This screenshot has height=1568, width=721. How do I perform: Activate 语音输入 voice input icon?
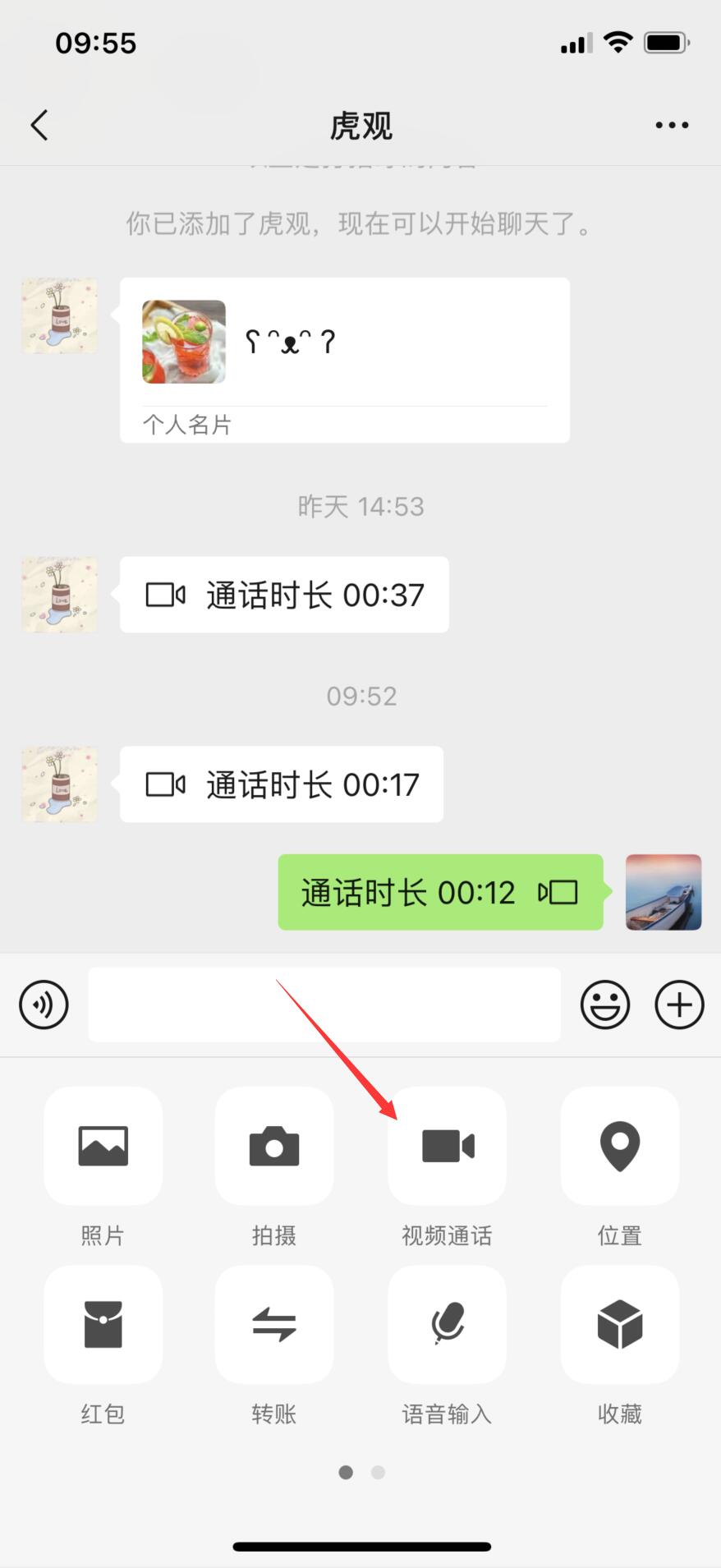(x=447, y=1325)
